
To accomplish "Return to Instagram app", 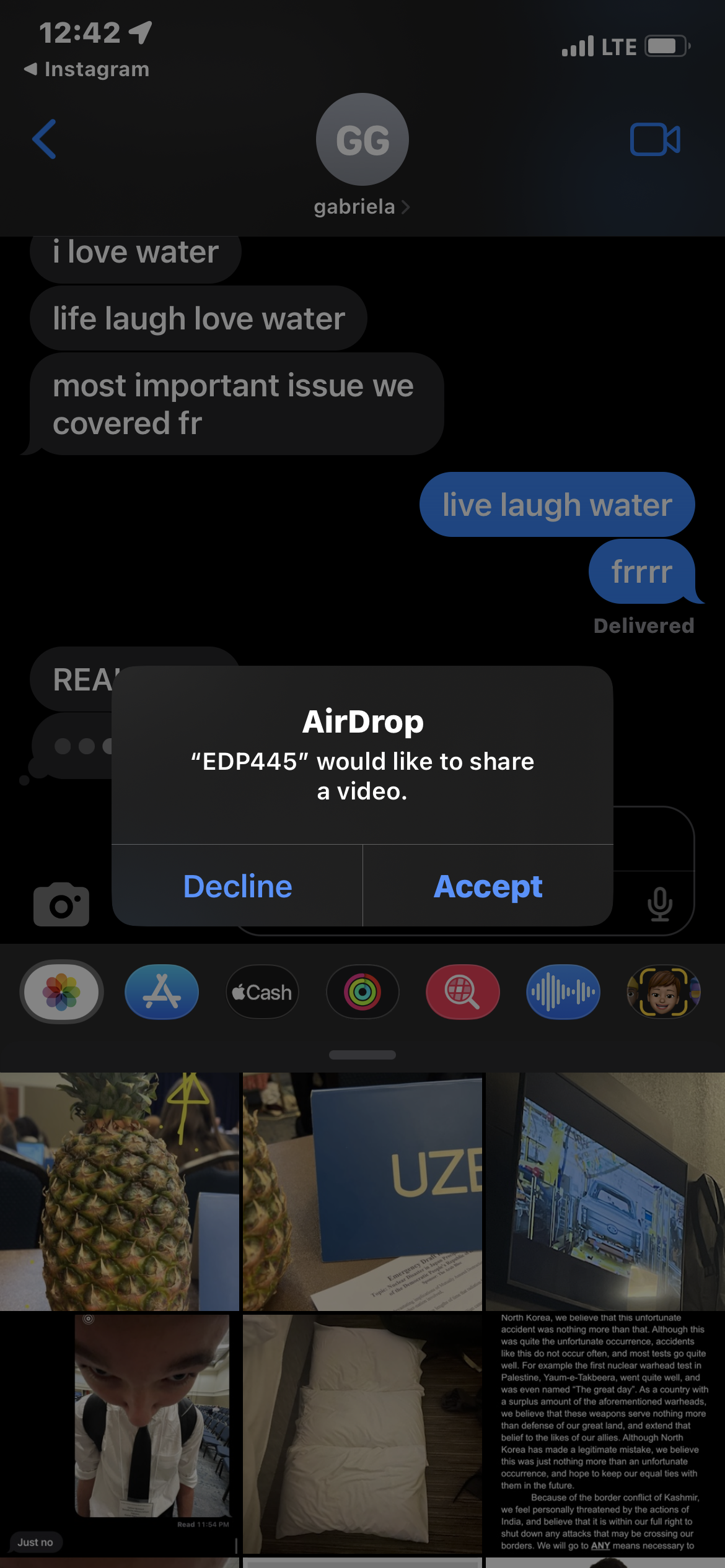I will (87, 69).
